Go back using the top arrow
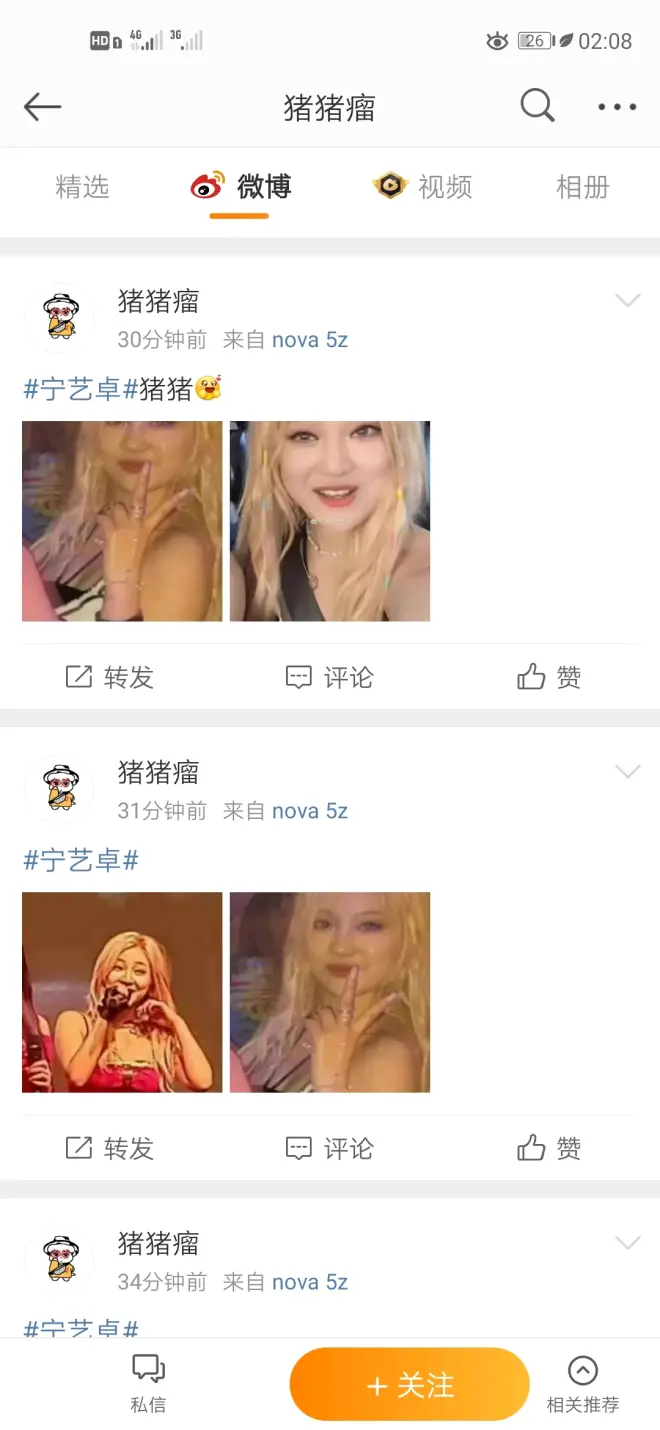The height and width of the screenshot is (1430, 660). [x=43, y=107]
